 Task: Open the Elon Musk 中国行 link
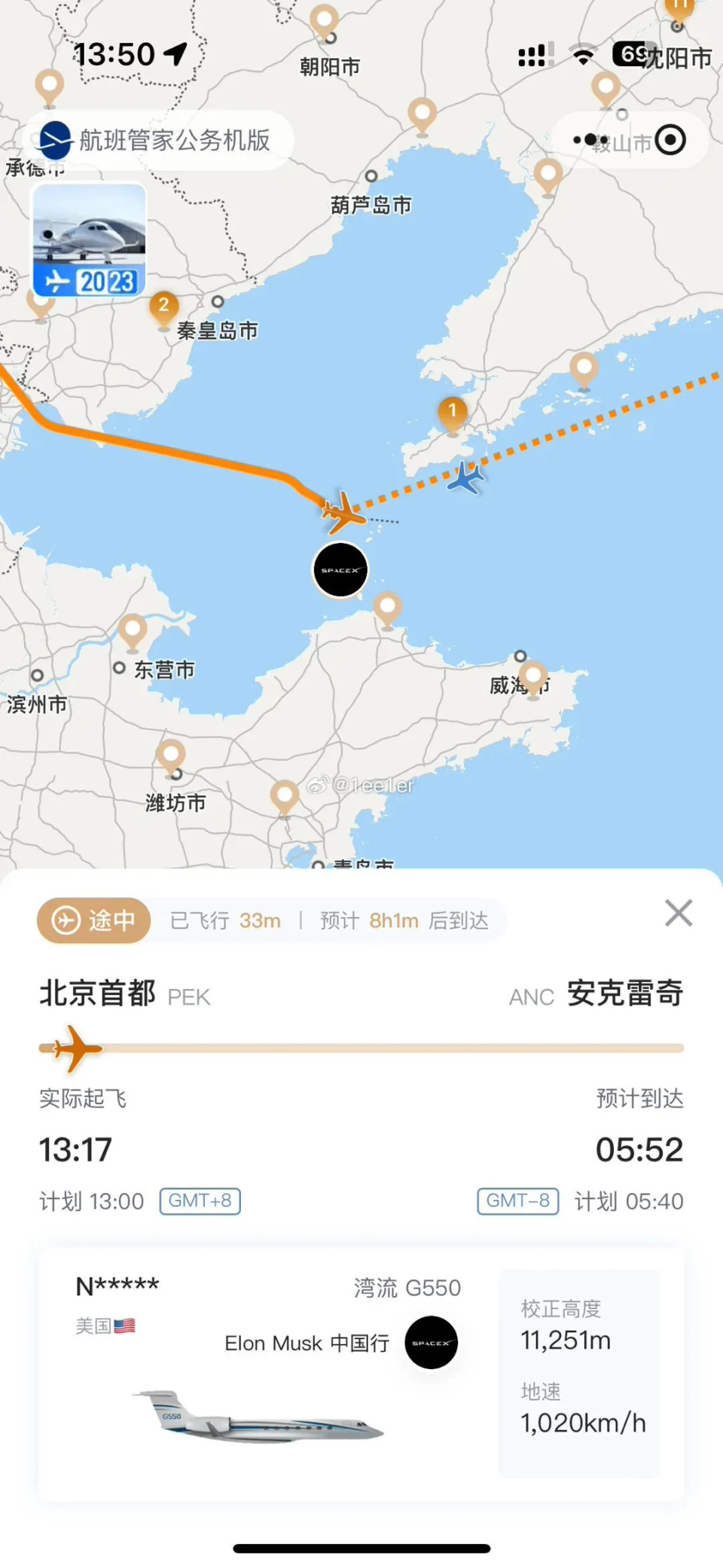point(307,1343)
